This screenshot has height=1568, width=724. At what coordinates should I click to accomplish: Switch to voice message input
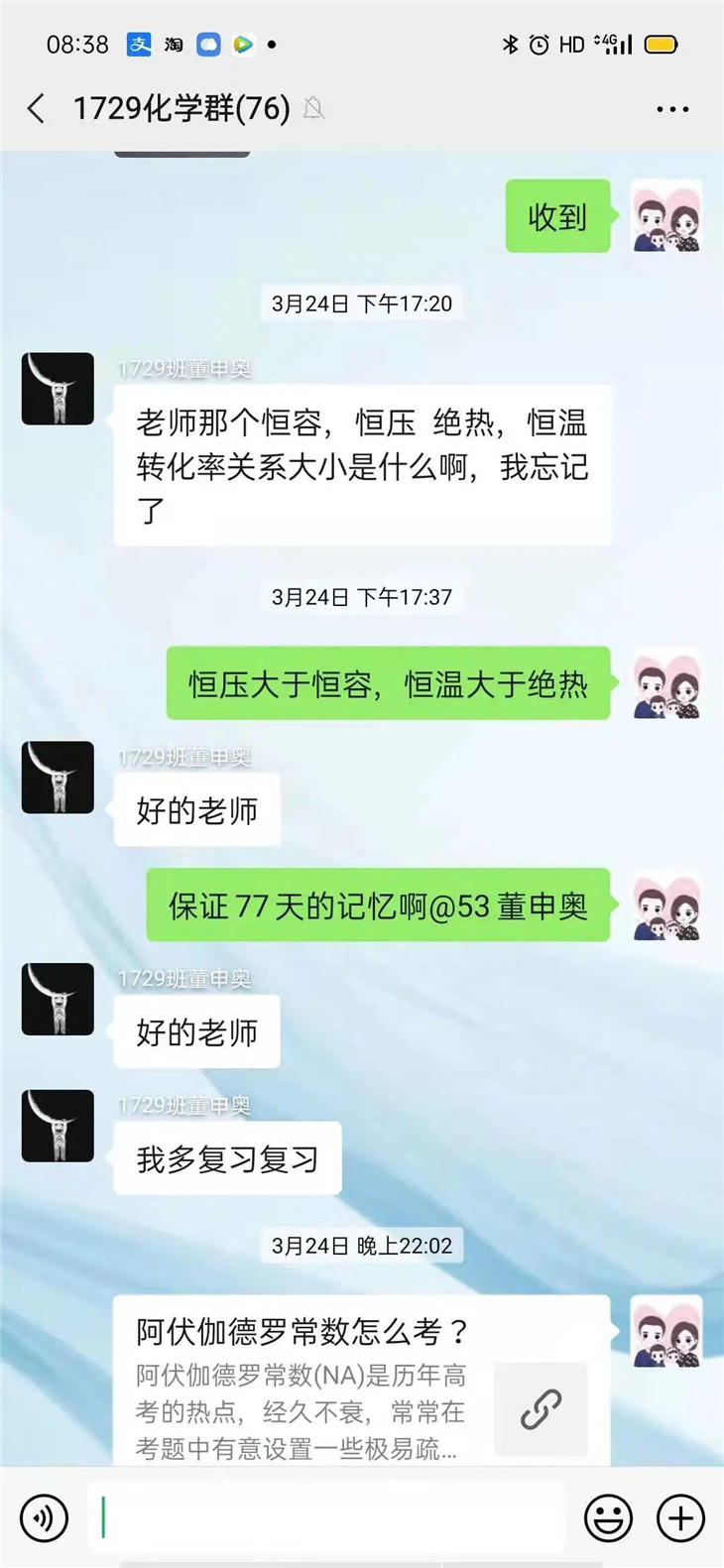pyautogui.click(x=44, y=1517)
